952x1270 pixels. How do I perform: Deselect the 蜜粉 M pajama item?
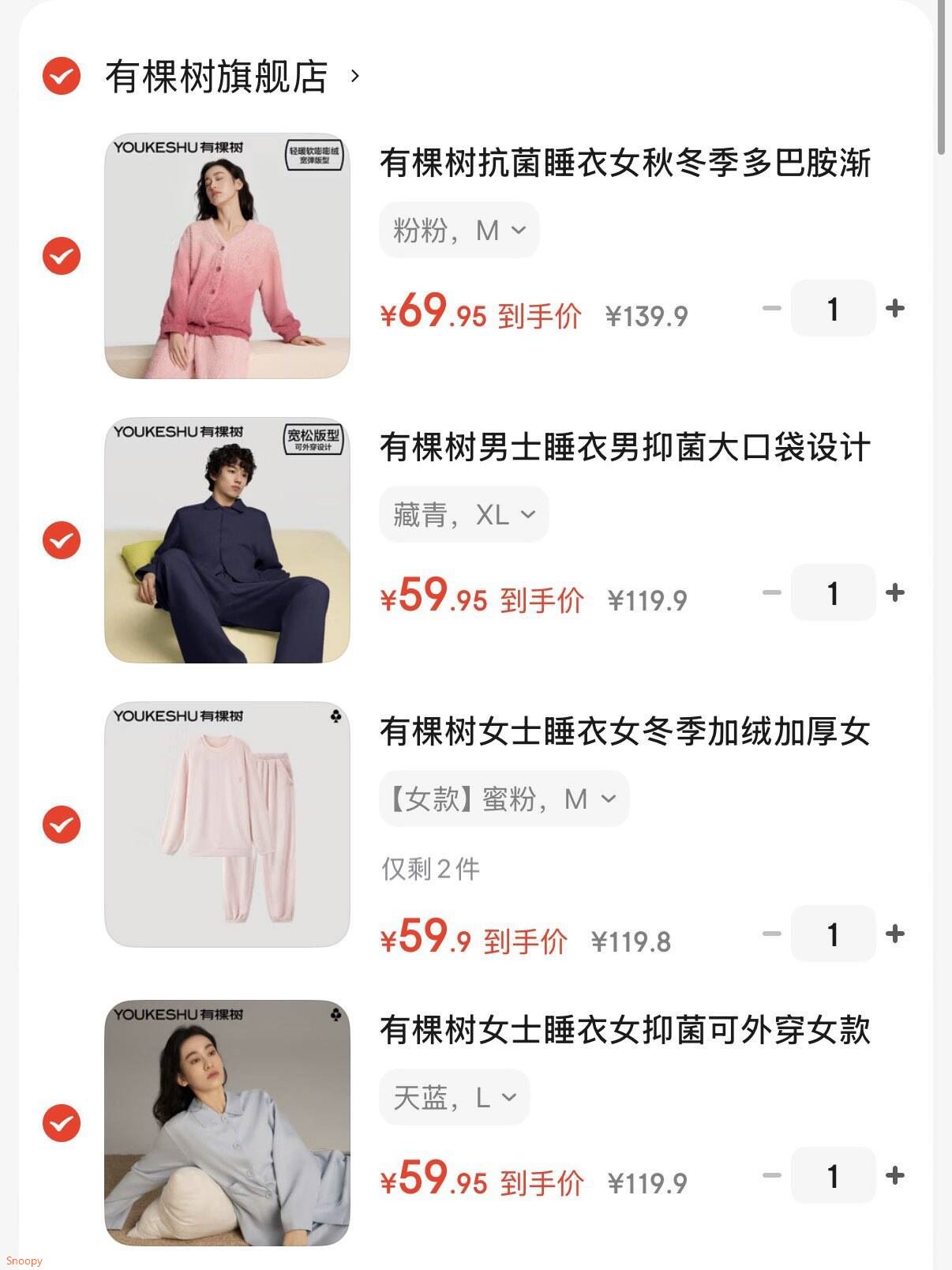62,825
